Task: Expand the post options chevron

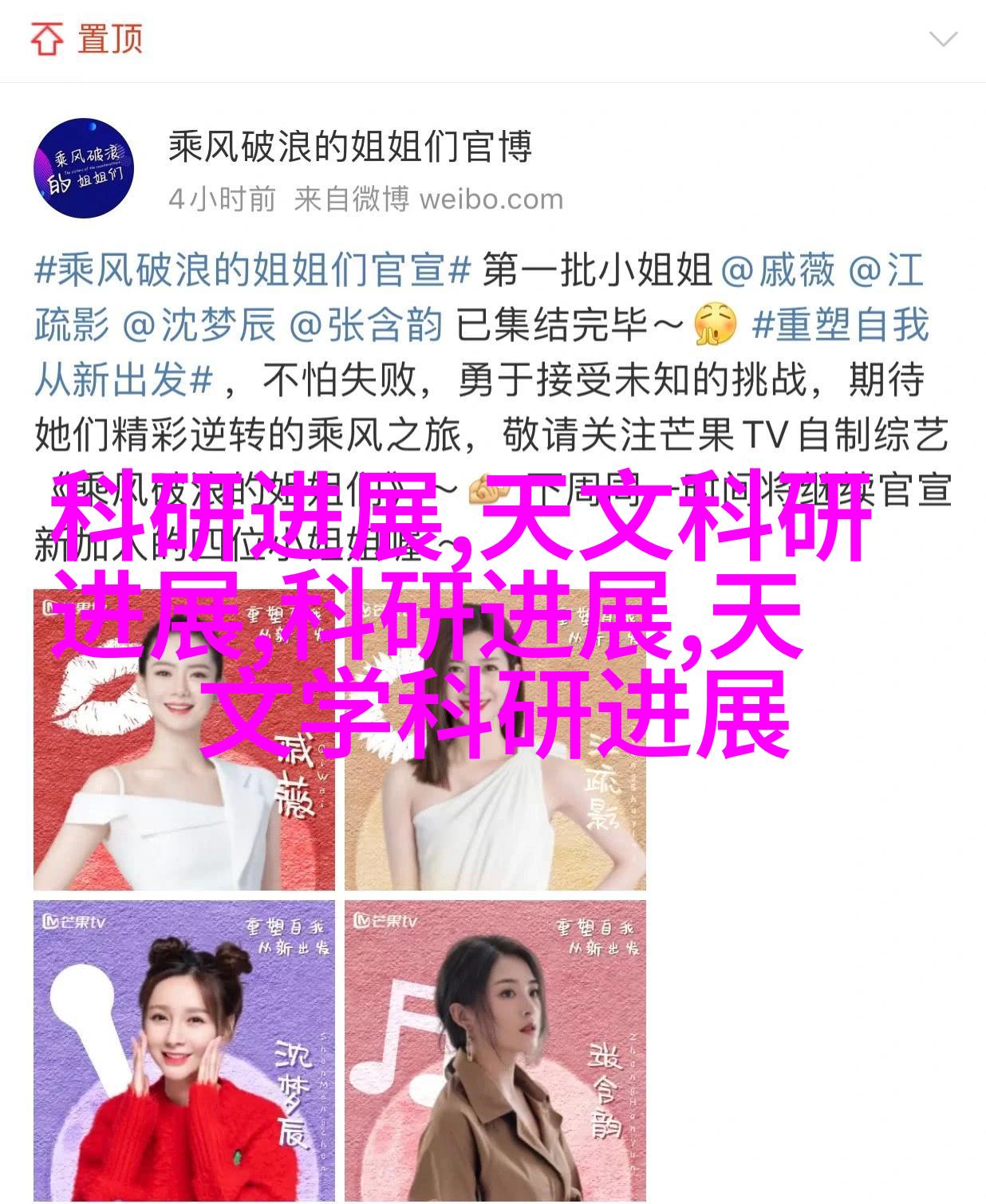Action: tap(943, 38)
